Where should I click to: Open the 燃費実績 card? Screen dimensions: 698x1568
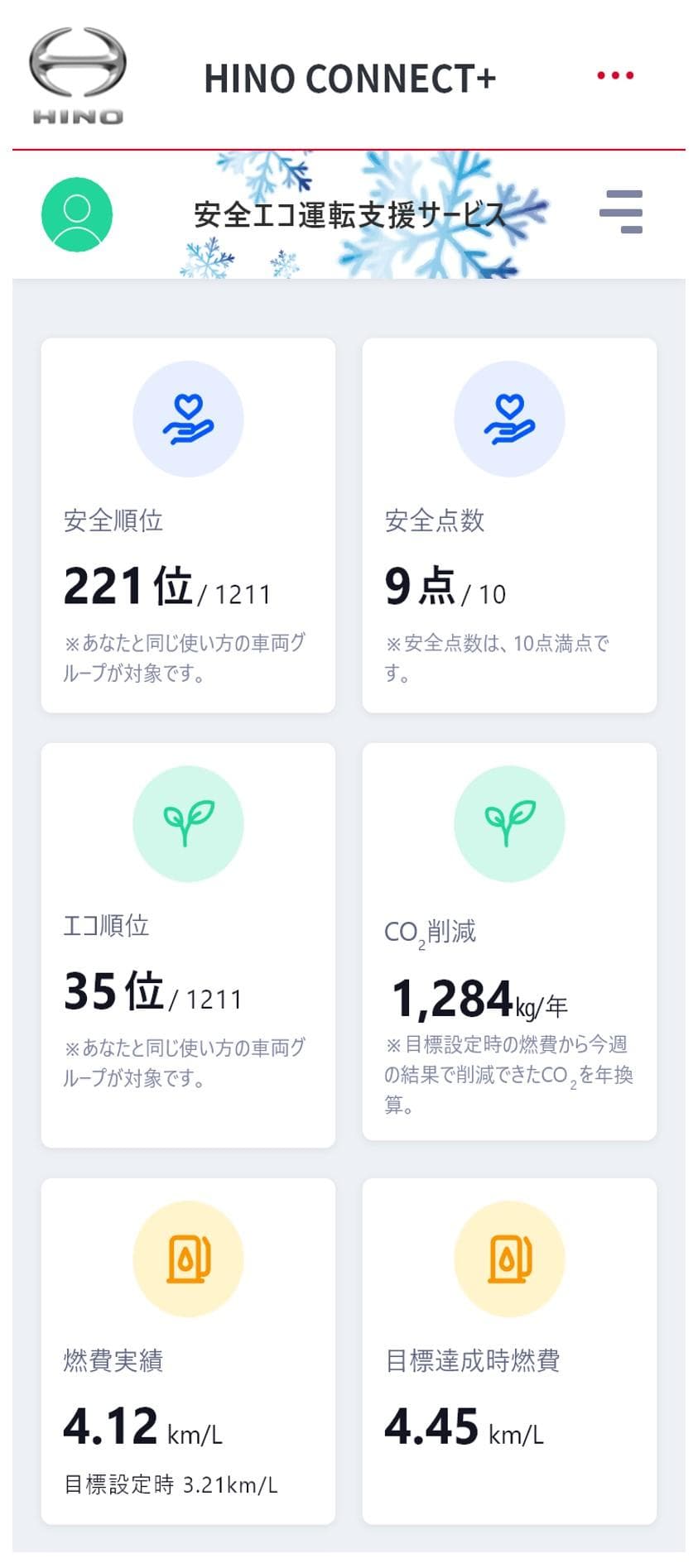click(188, 1350)
